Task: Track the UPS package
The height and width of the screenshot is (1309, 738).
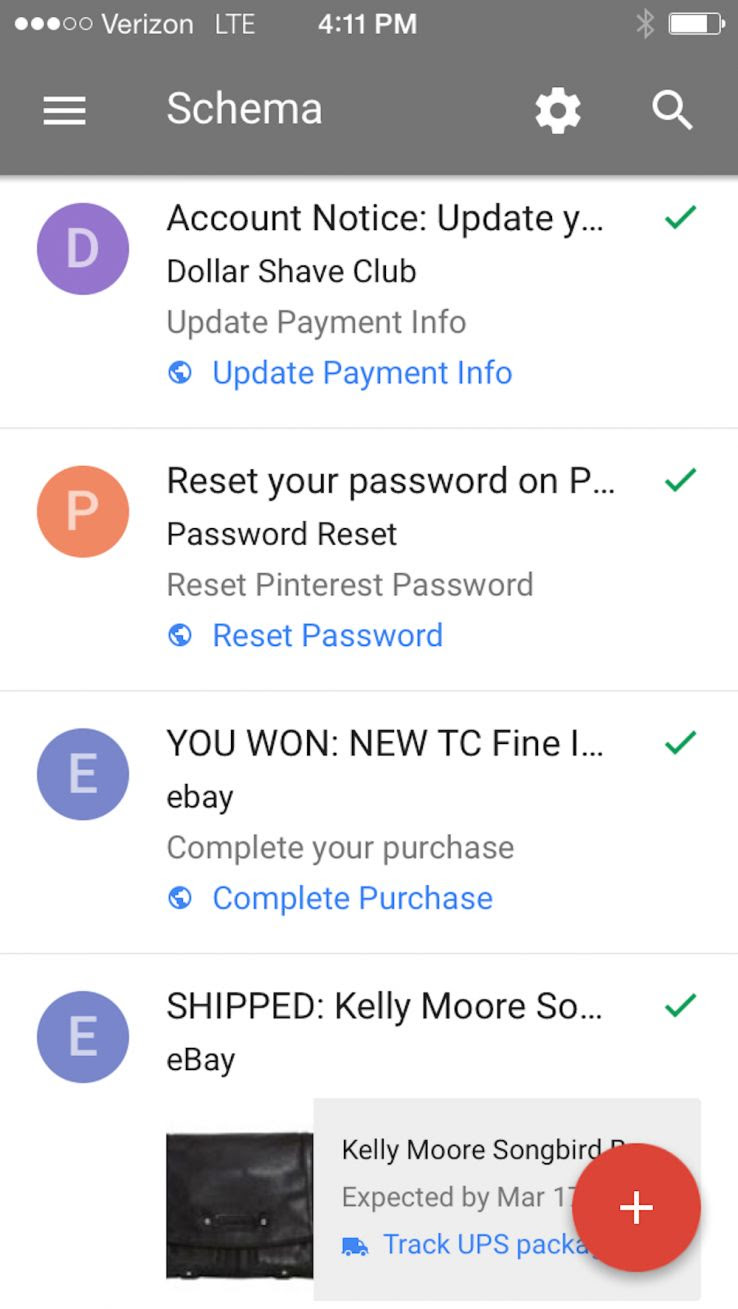Action: 470,1245
